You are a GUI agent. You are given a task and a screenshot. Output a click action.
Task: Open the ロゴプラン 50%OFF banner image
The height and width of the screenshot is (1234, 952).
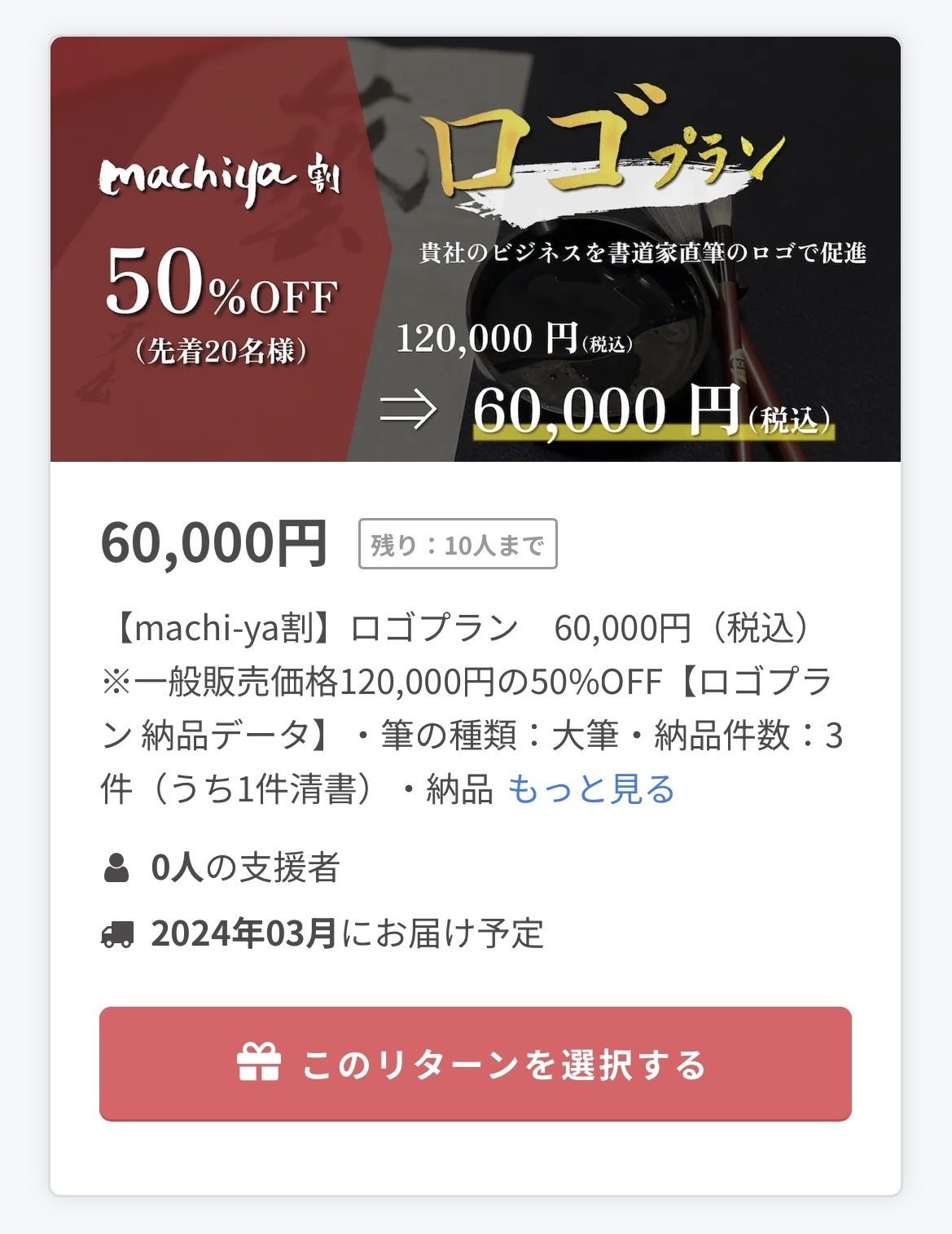point(476,249)
